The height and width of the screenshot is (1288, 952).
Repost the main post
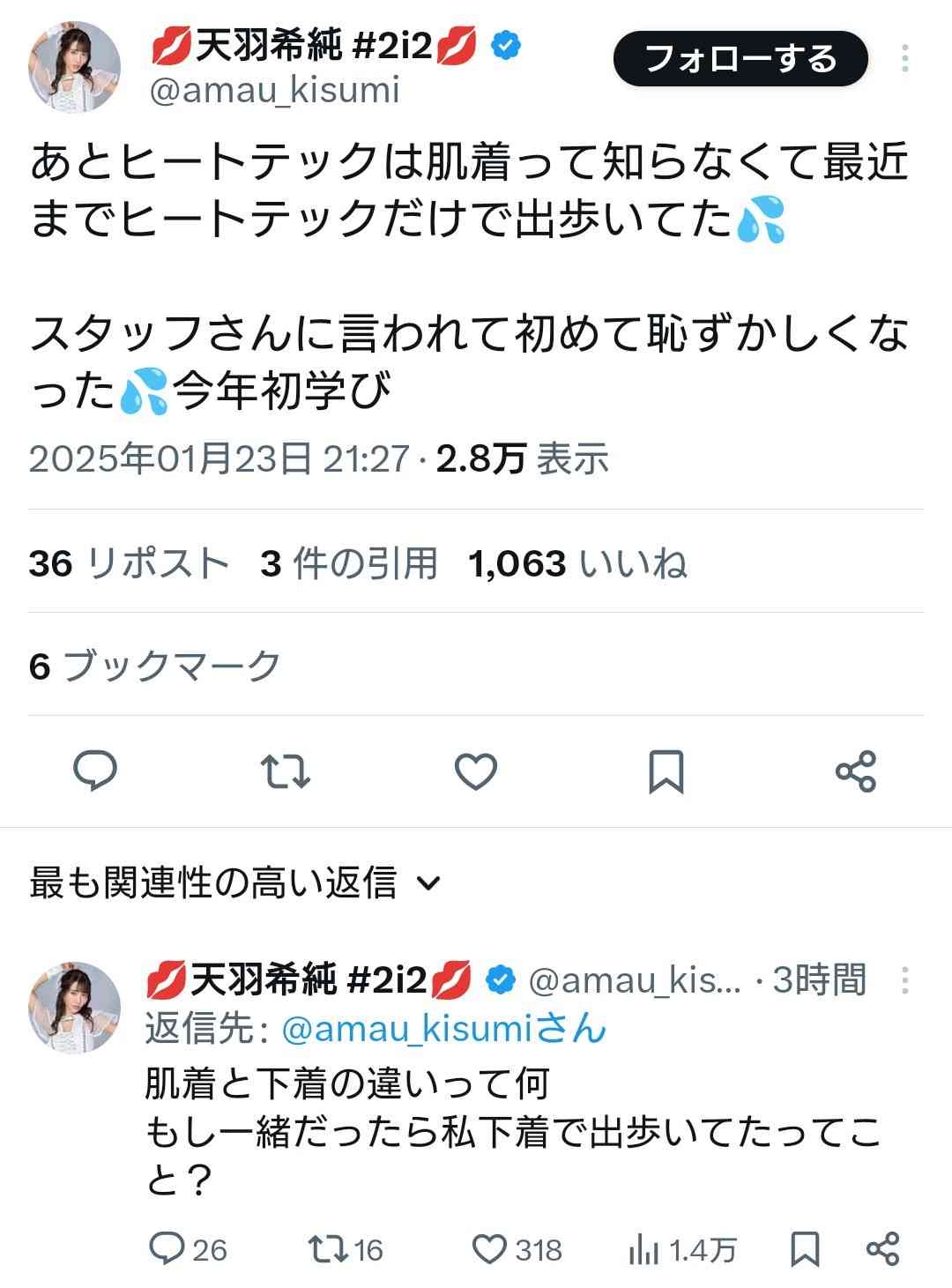(x=286, y=771)
